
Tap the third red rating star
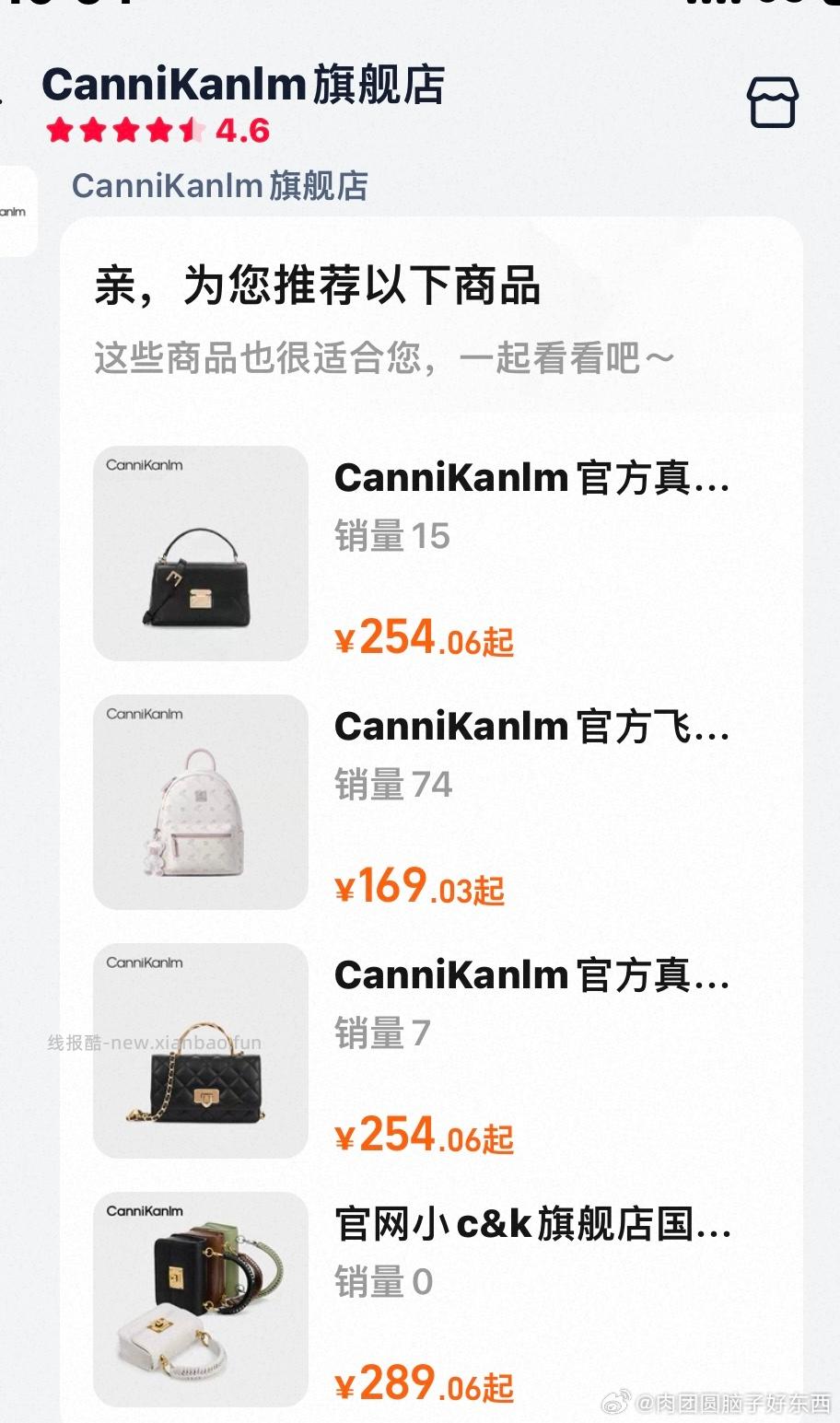(126, 131)
